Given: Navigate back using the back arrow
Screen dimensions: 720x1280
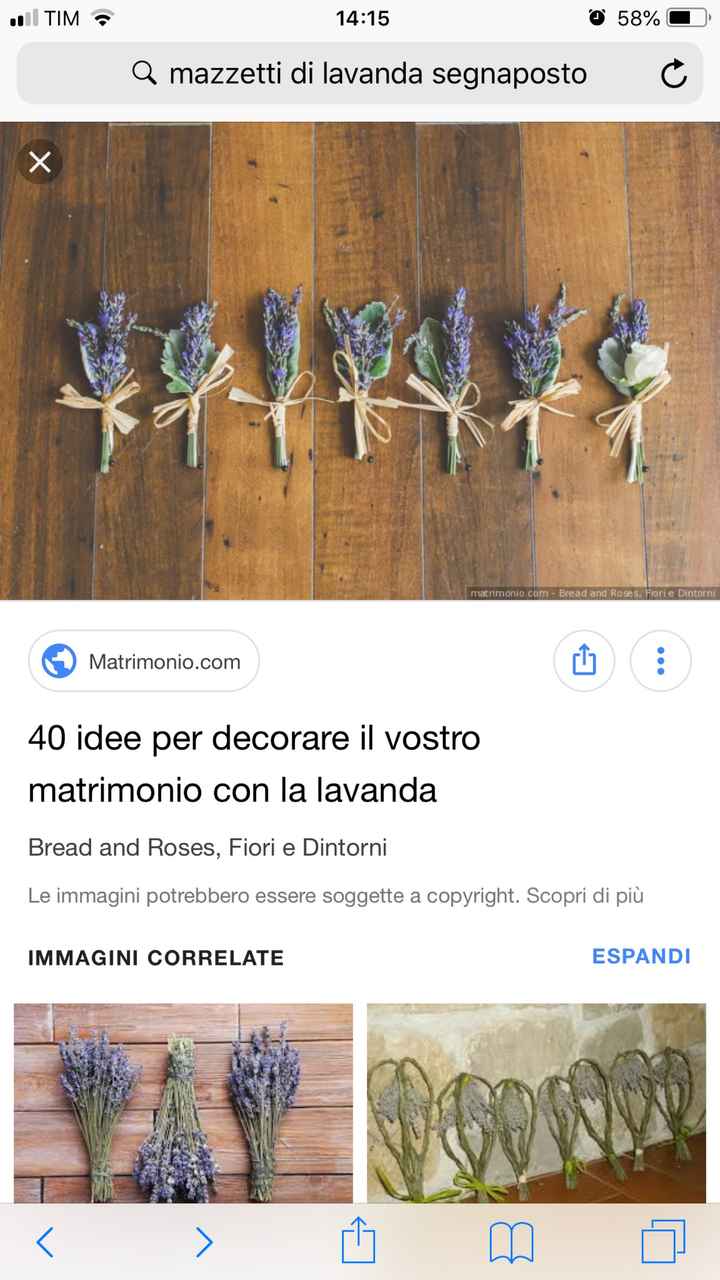Looking at the screenshot, I should (45, 1243).
